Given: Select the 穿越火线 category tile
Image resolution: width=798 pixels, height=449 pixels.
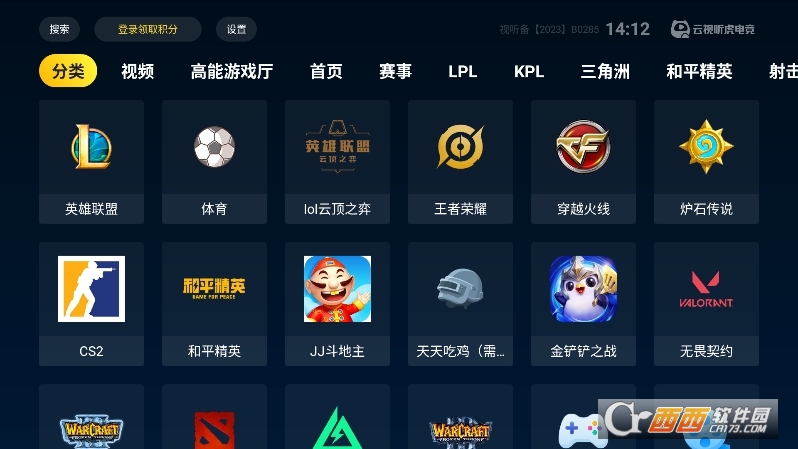Looking at the screenshot, I should (x=583, y=161).
